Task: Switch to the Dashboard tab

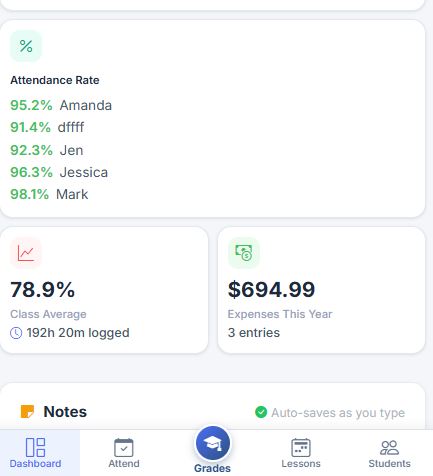Action: tap(35, 453)
